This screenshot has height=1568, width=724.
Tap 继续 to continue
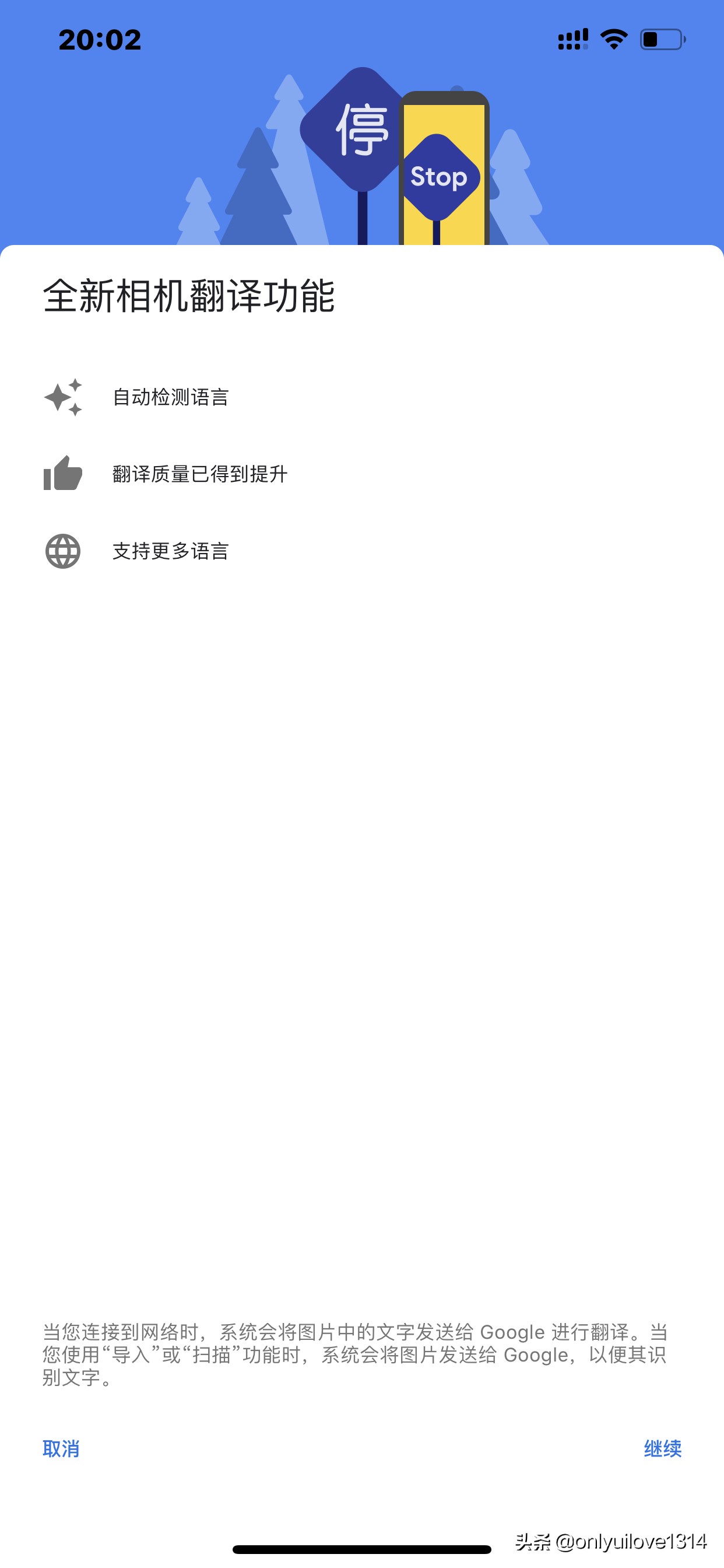662,1448
